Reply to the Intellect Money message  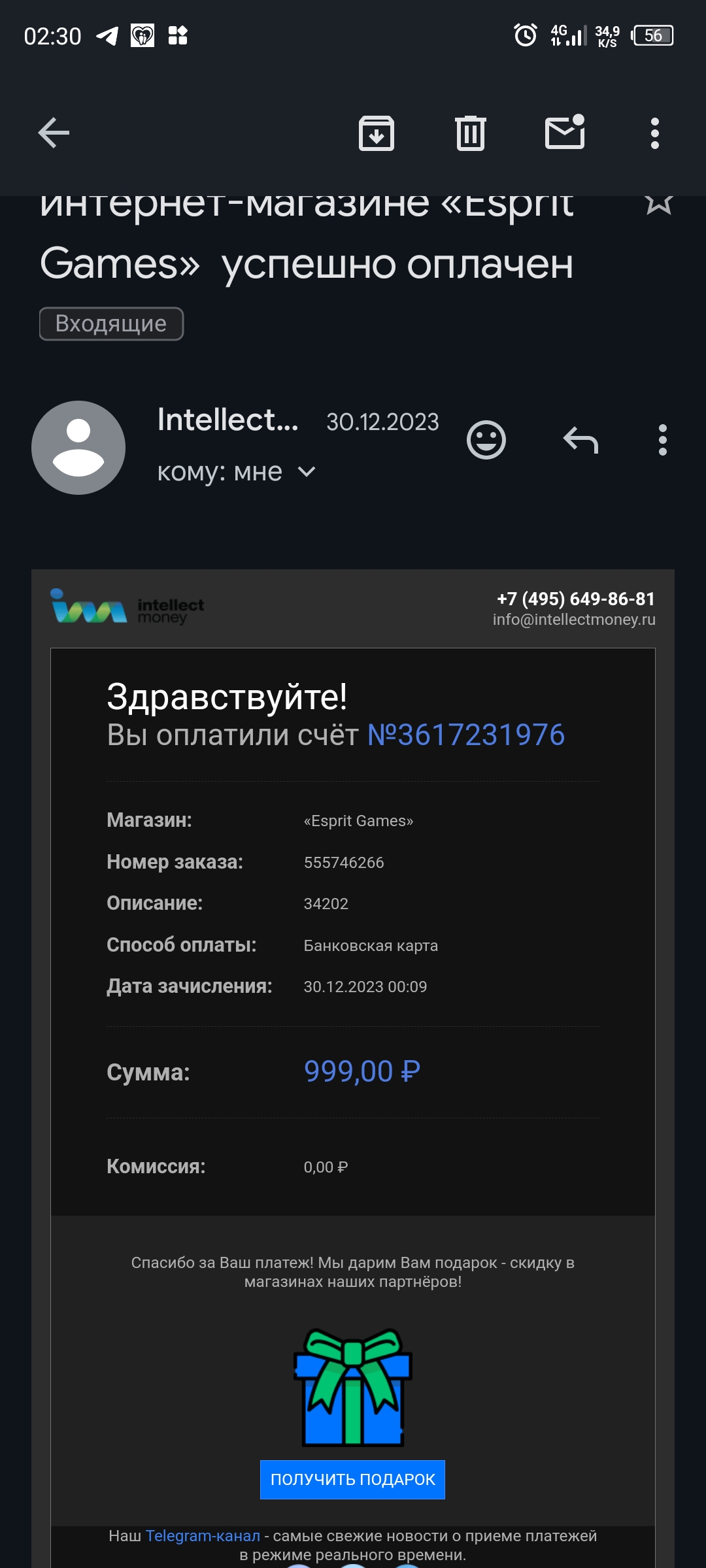580,440
